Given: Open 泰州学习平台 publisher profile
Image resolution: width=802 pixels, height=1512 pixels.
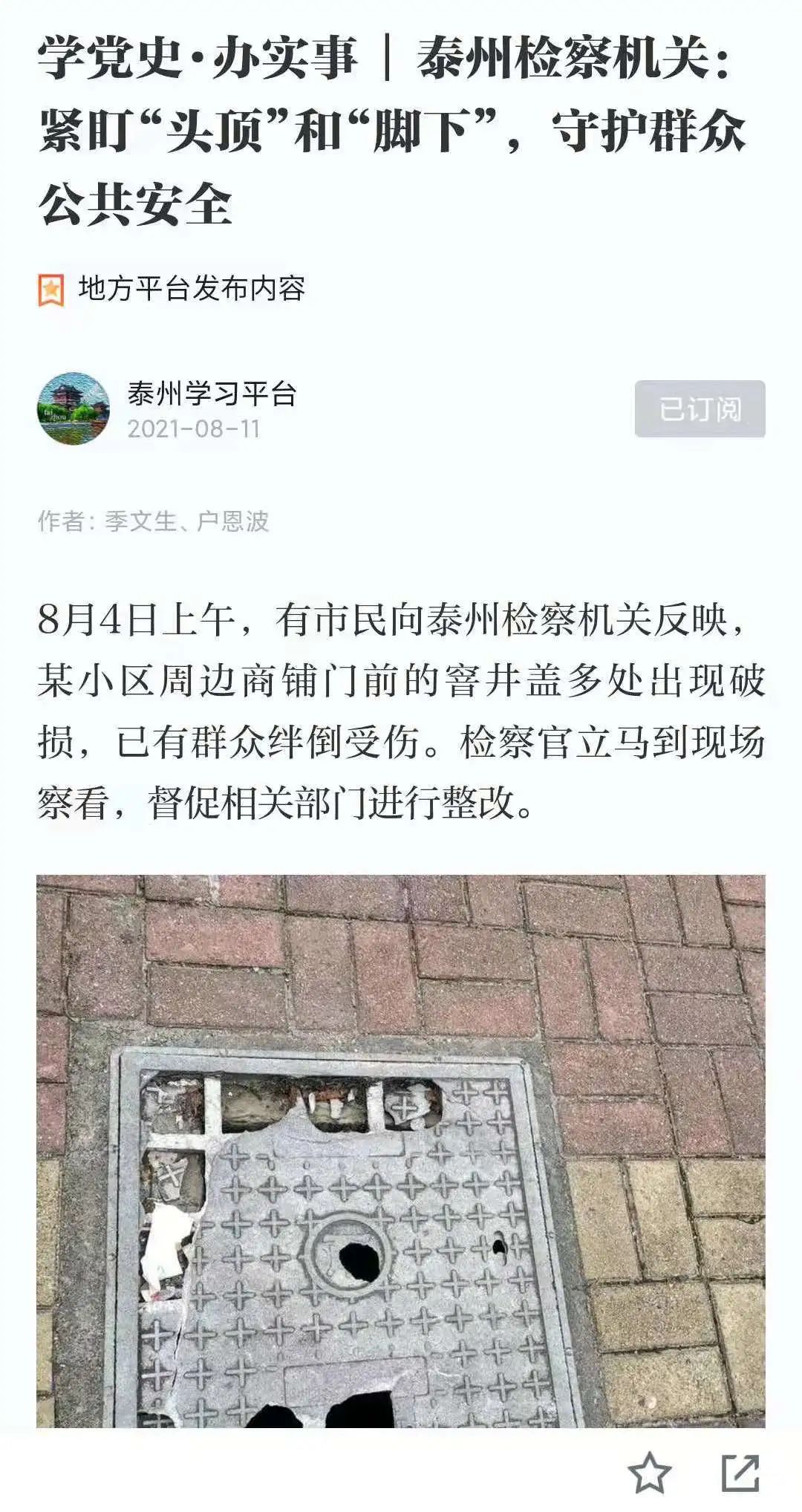Looking at the screenshot, I should click(x=212, y=394).
